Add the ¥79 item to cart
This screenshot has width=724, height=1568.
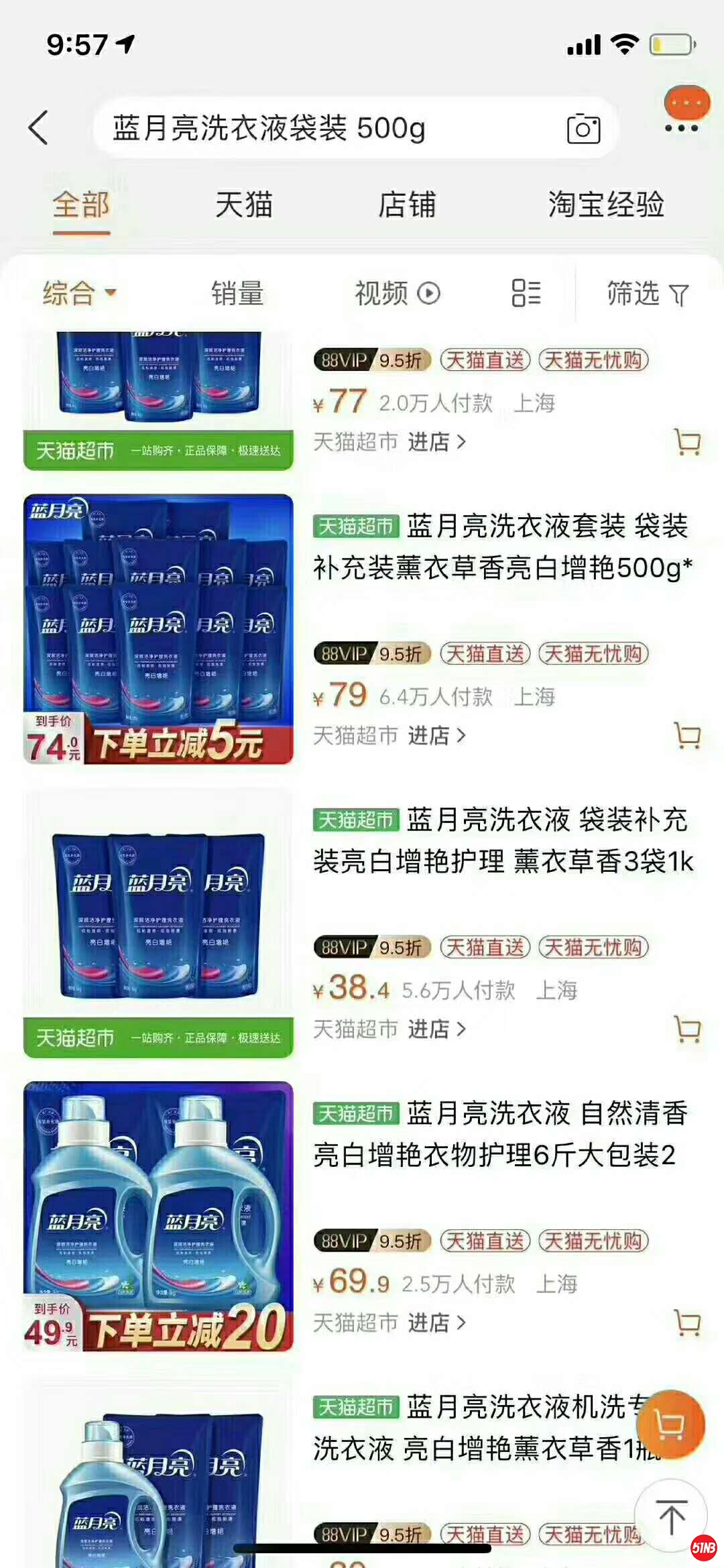tap(687, 736)
